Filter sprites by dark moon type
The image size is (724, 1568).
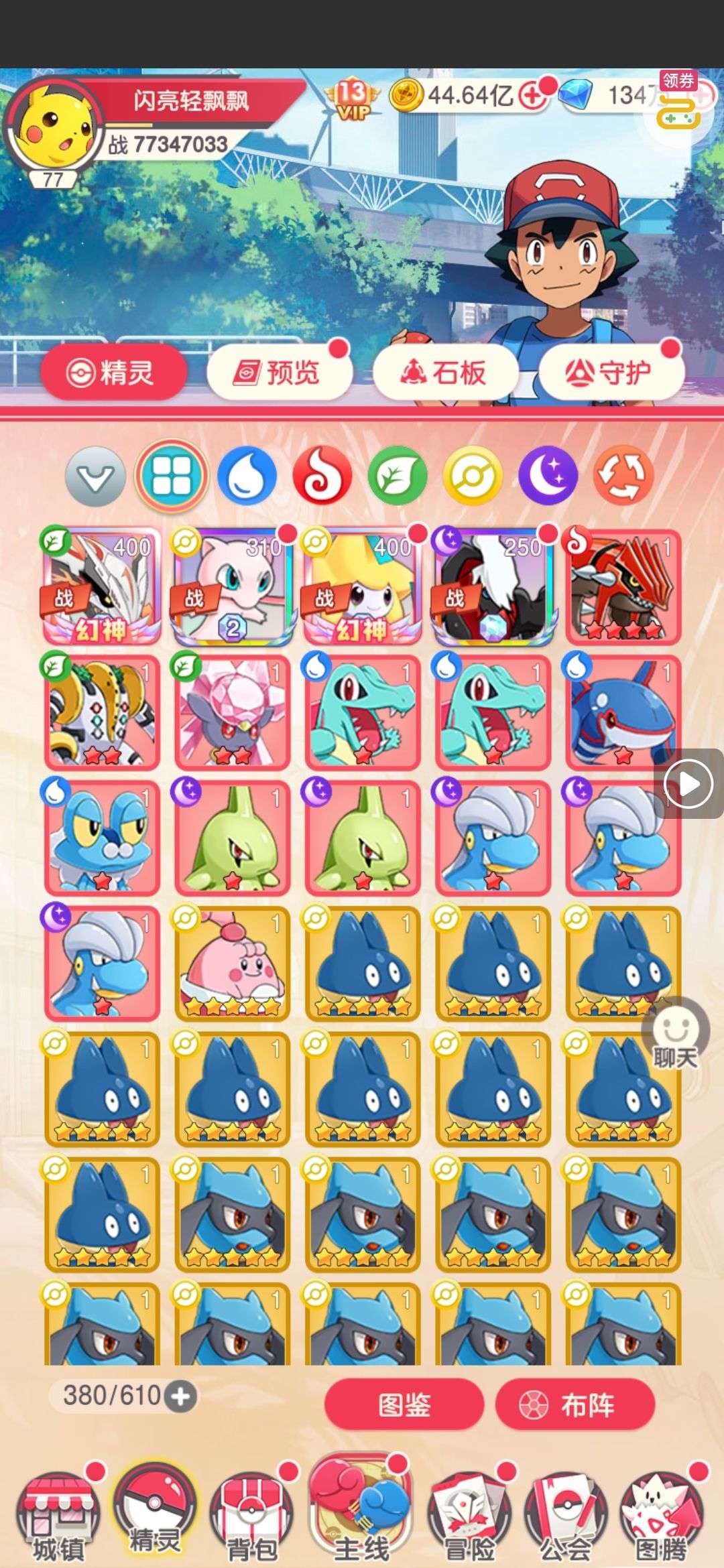point(548,476)
